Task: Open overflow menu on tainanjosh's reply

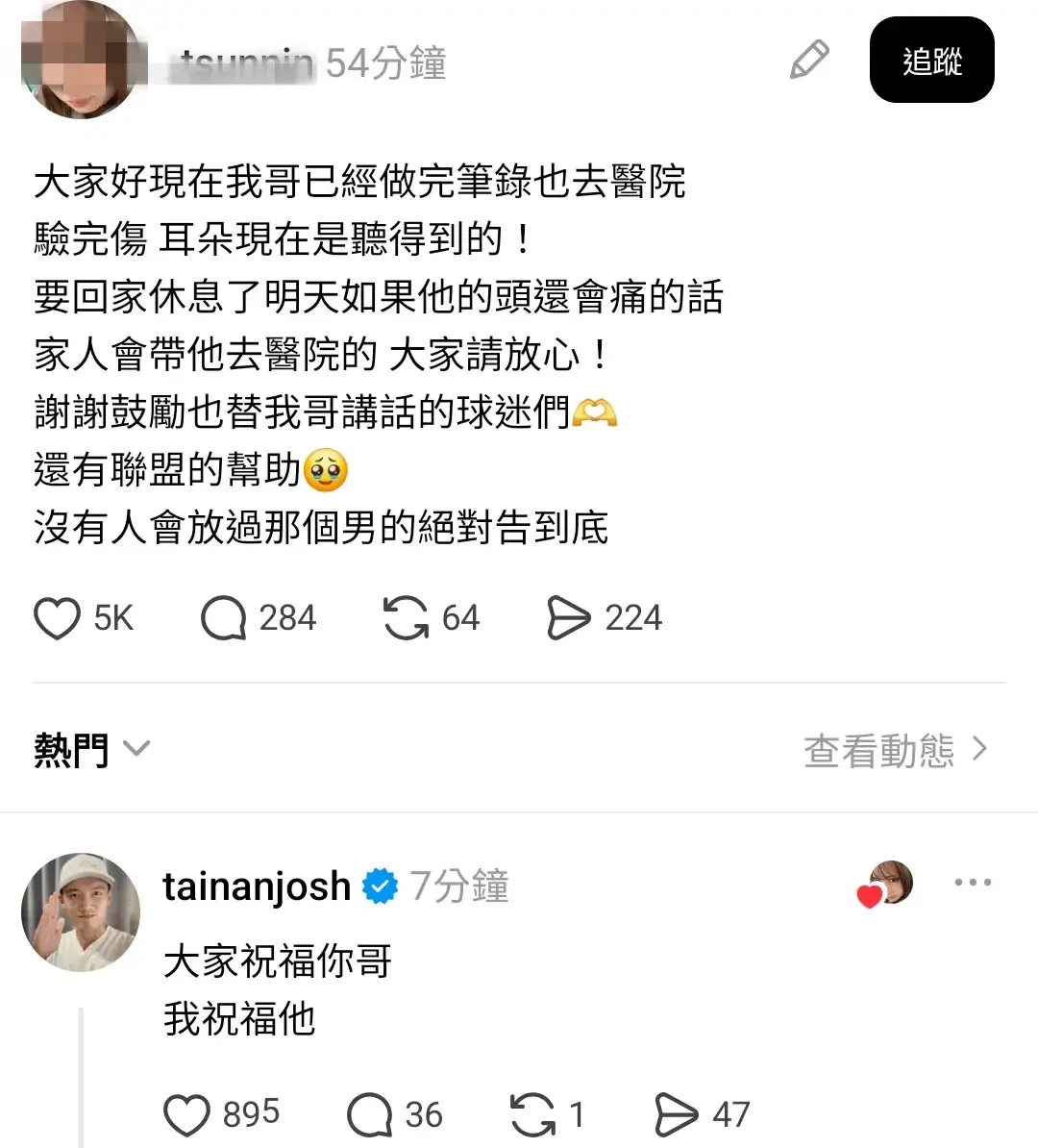Action: point(973,883)
